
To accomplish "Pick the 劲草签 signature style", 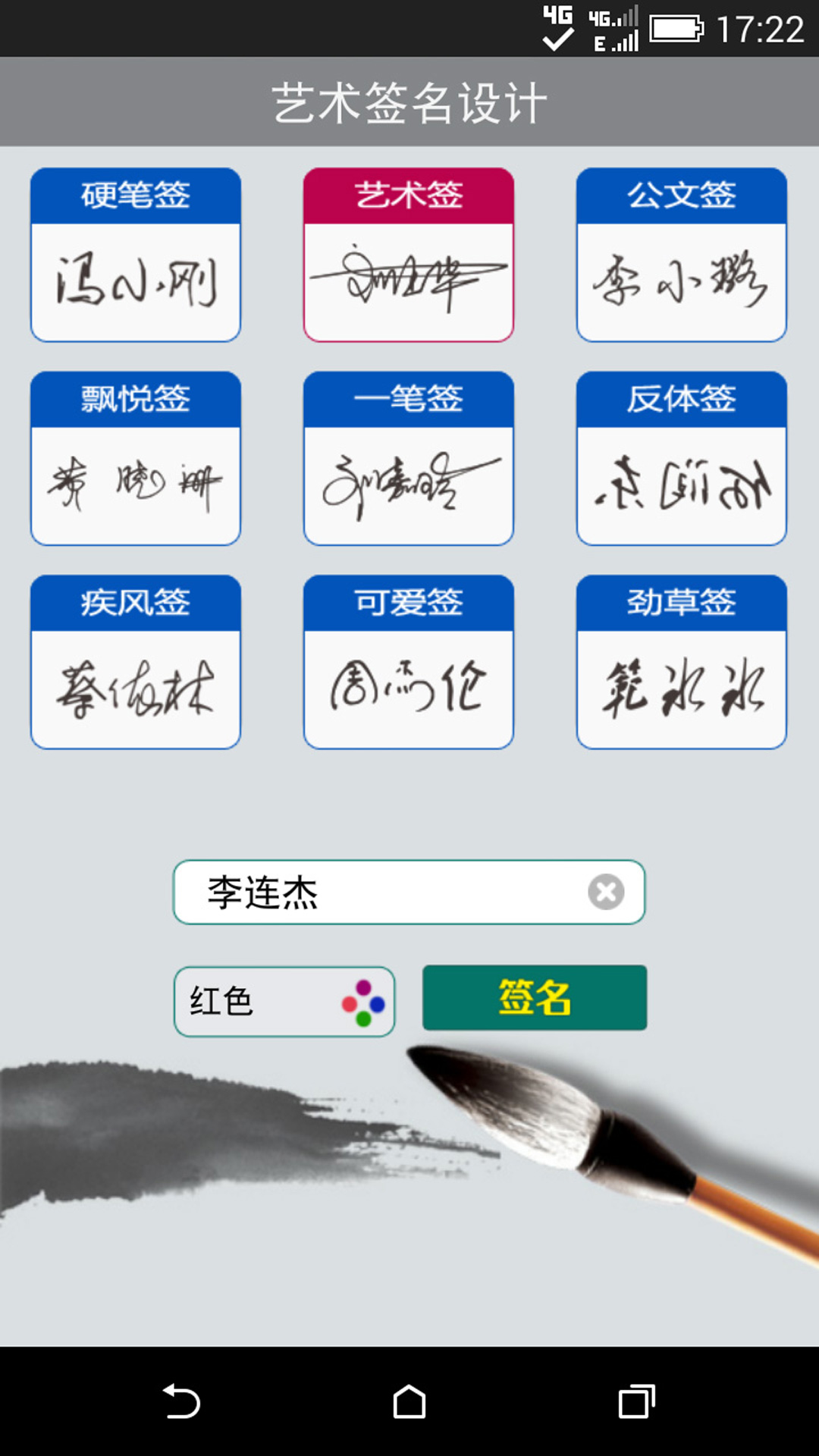I will [681, 662].
